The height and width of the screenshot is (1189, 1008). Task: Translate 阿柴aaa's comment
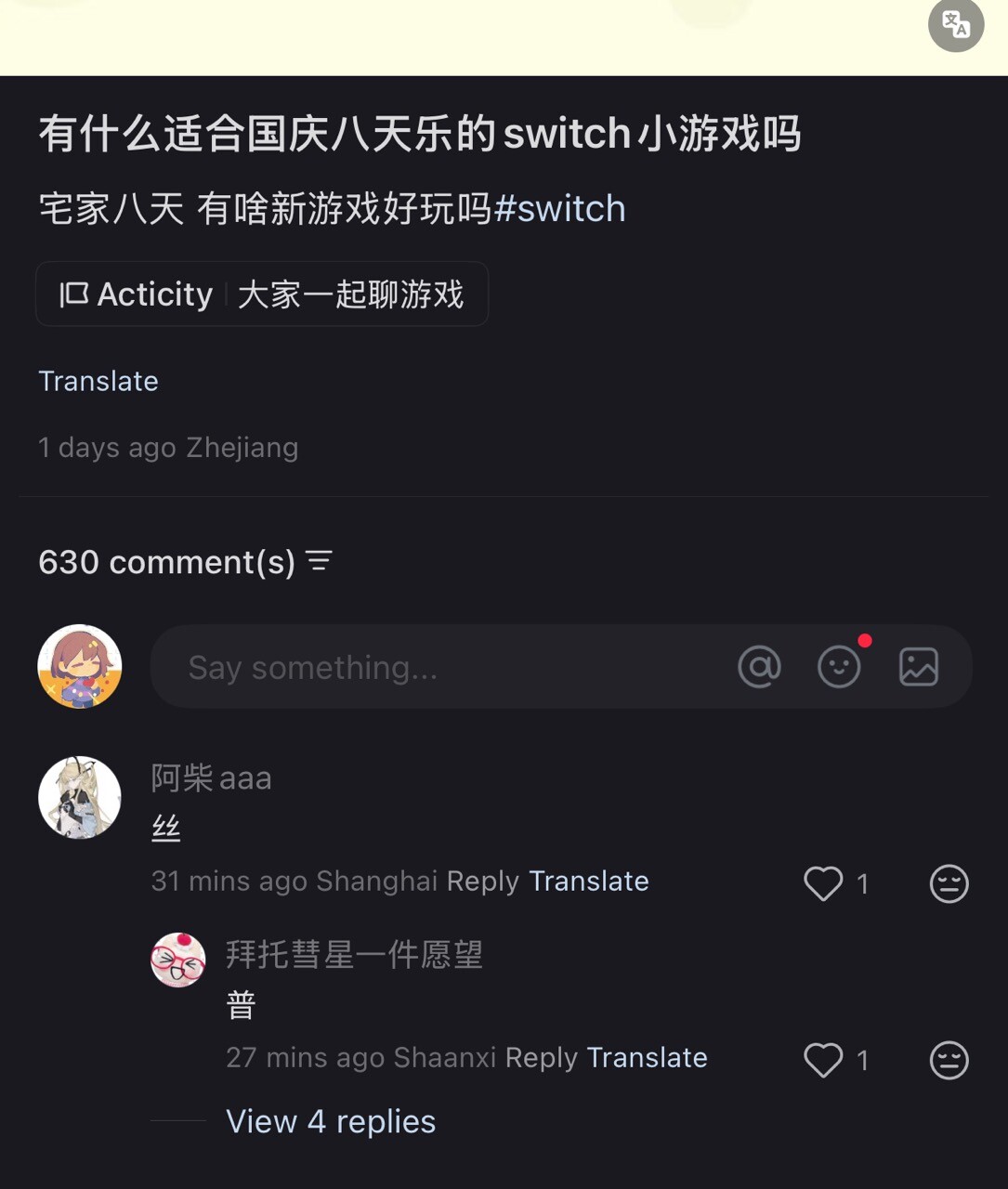pos(589,881)
